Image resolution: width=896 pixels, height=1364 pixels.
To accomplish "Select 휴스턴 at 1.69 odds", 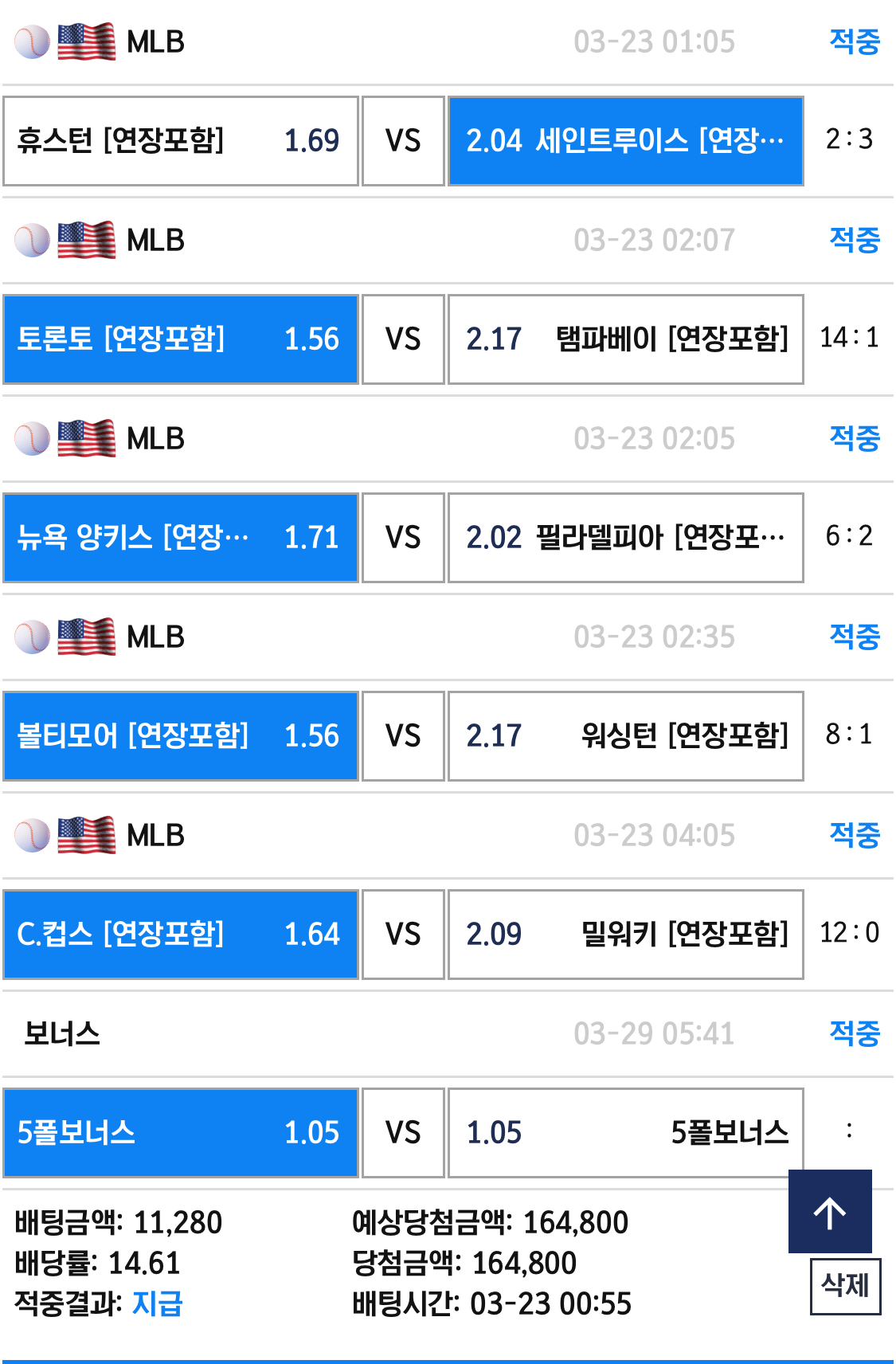I will (x=181, y=141).
